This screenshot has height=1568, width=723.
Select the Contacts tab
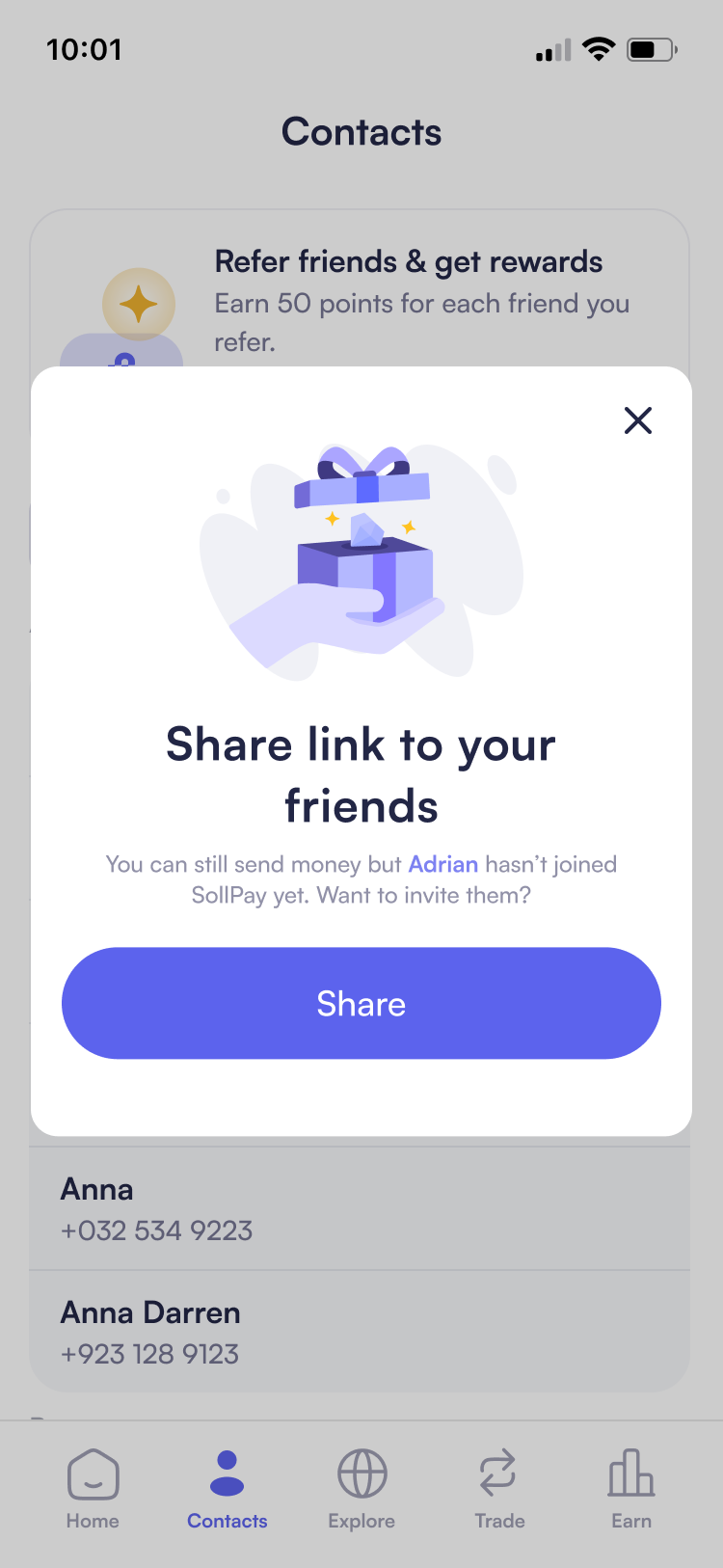point(228,1489)
